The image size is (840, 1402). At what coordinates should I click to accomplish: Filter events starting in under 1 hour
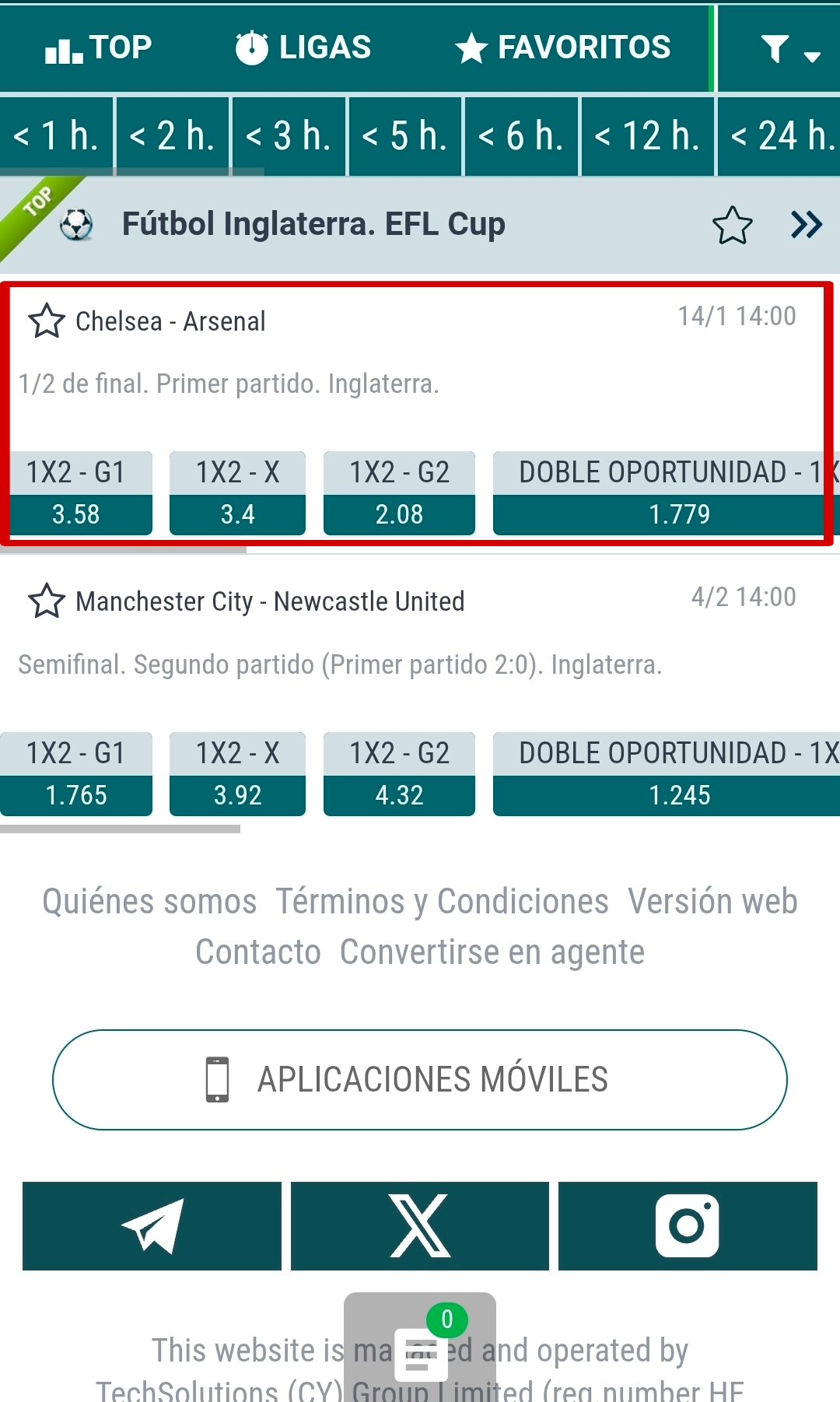click(56, 136)
